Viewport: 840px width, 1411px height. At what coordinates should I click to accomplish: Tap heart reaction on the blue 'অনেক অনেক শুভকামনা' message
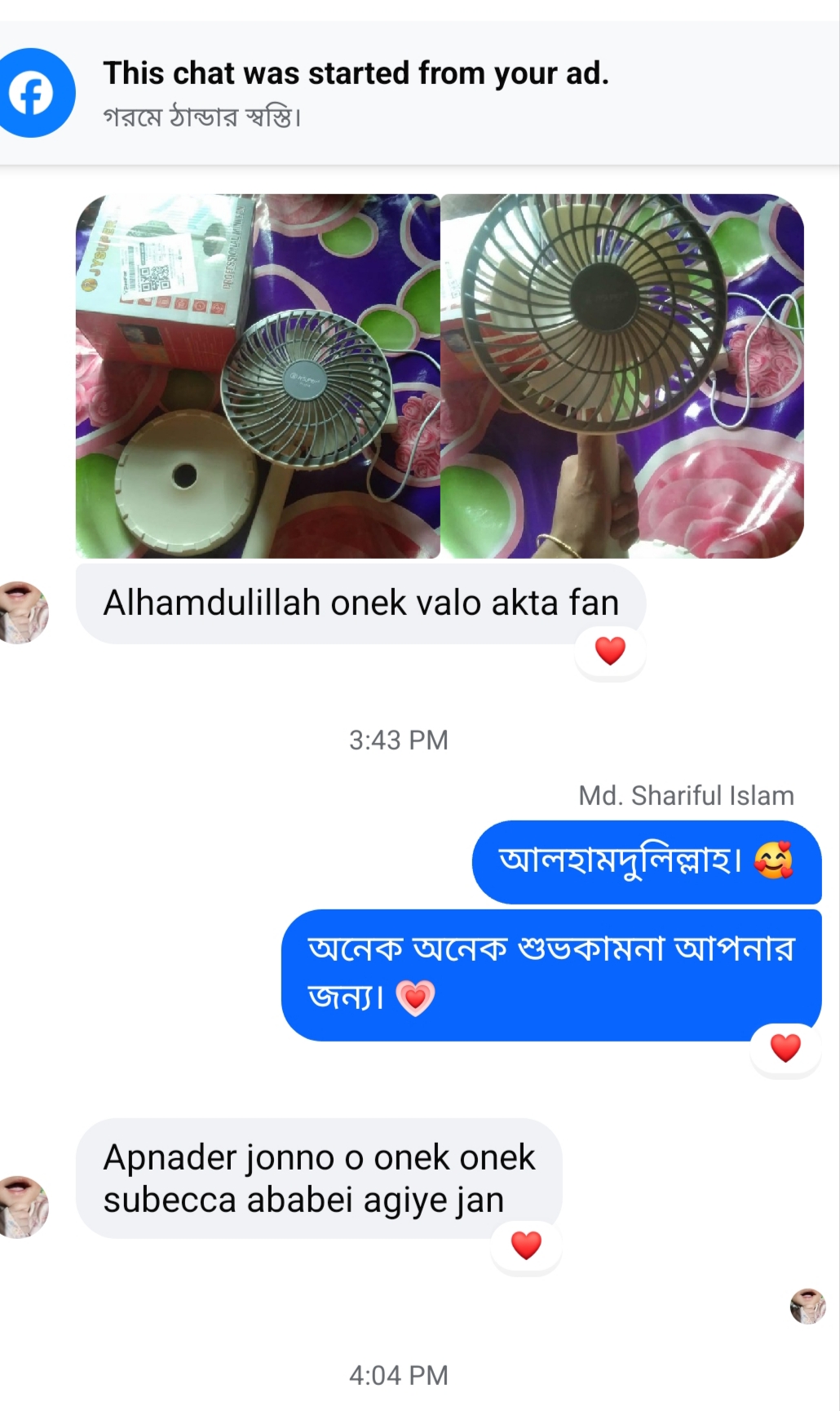tap(785, 1048)
